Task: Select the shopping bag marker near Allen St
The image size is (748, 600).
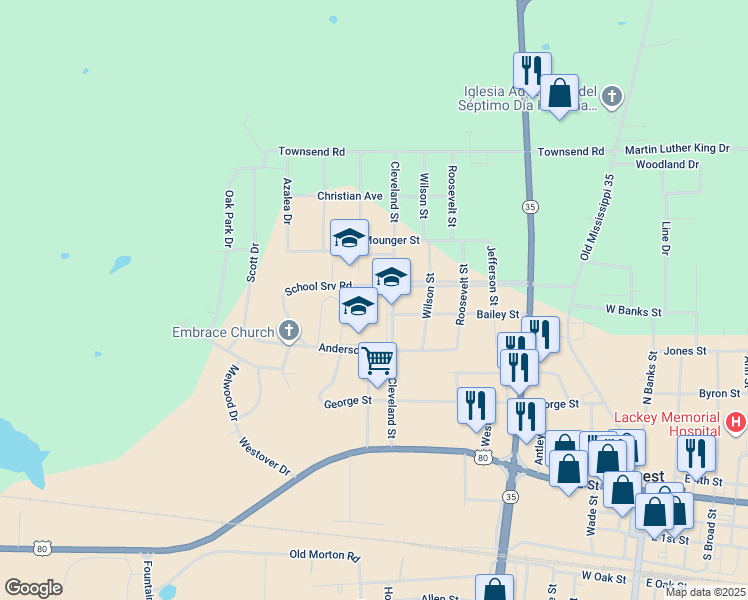Action: click(x=495, y=589)
